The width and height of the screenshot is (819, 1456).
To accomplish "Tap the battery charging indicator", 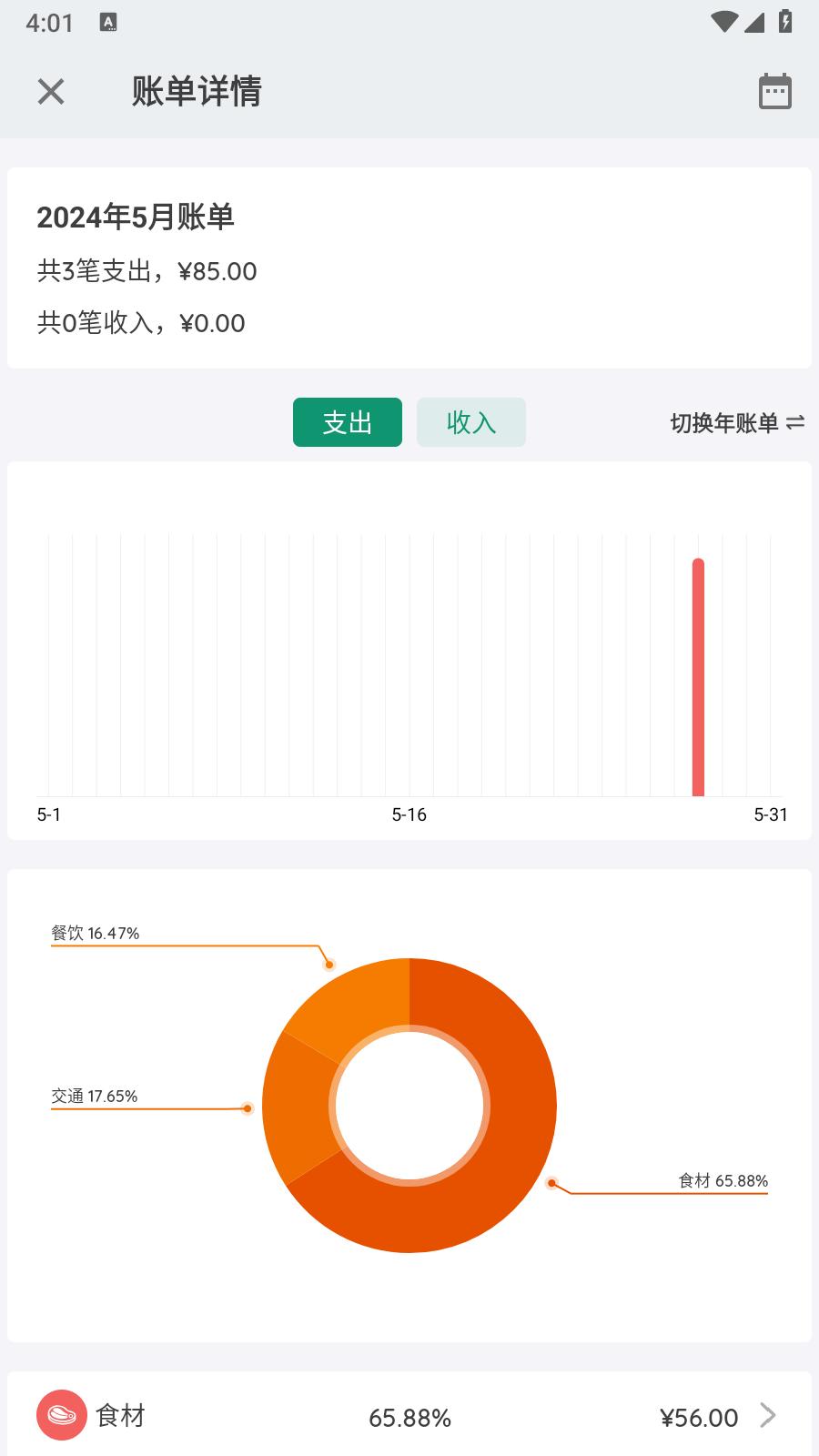I will pyautogui.click(x=784, y=24).
